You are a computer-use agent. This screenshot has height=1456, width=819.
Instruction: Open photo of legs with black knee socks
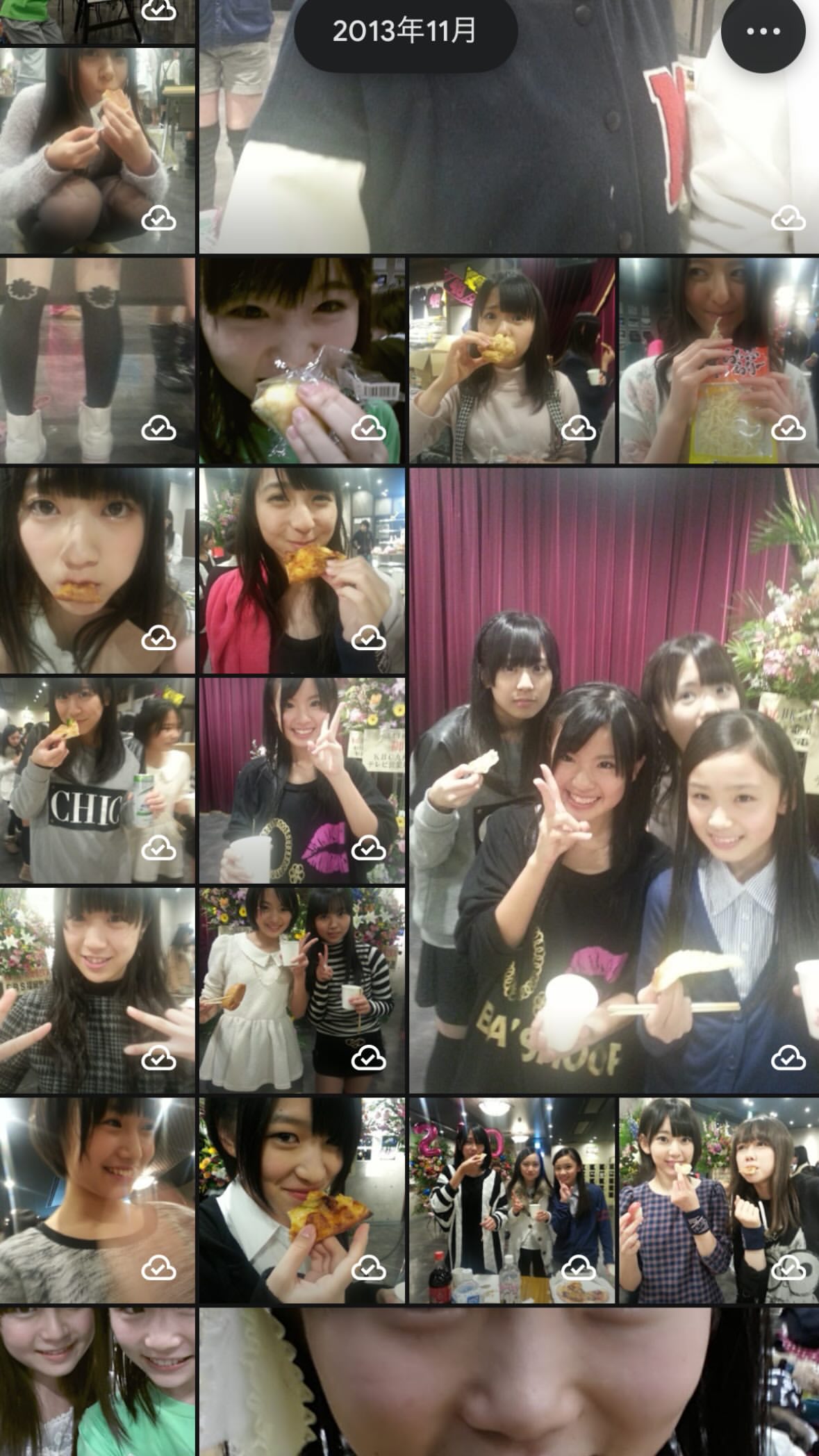(97, 360)
